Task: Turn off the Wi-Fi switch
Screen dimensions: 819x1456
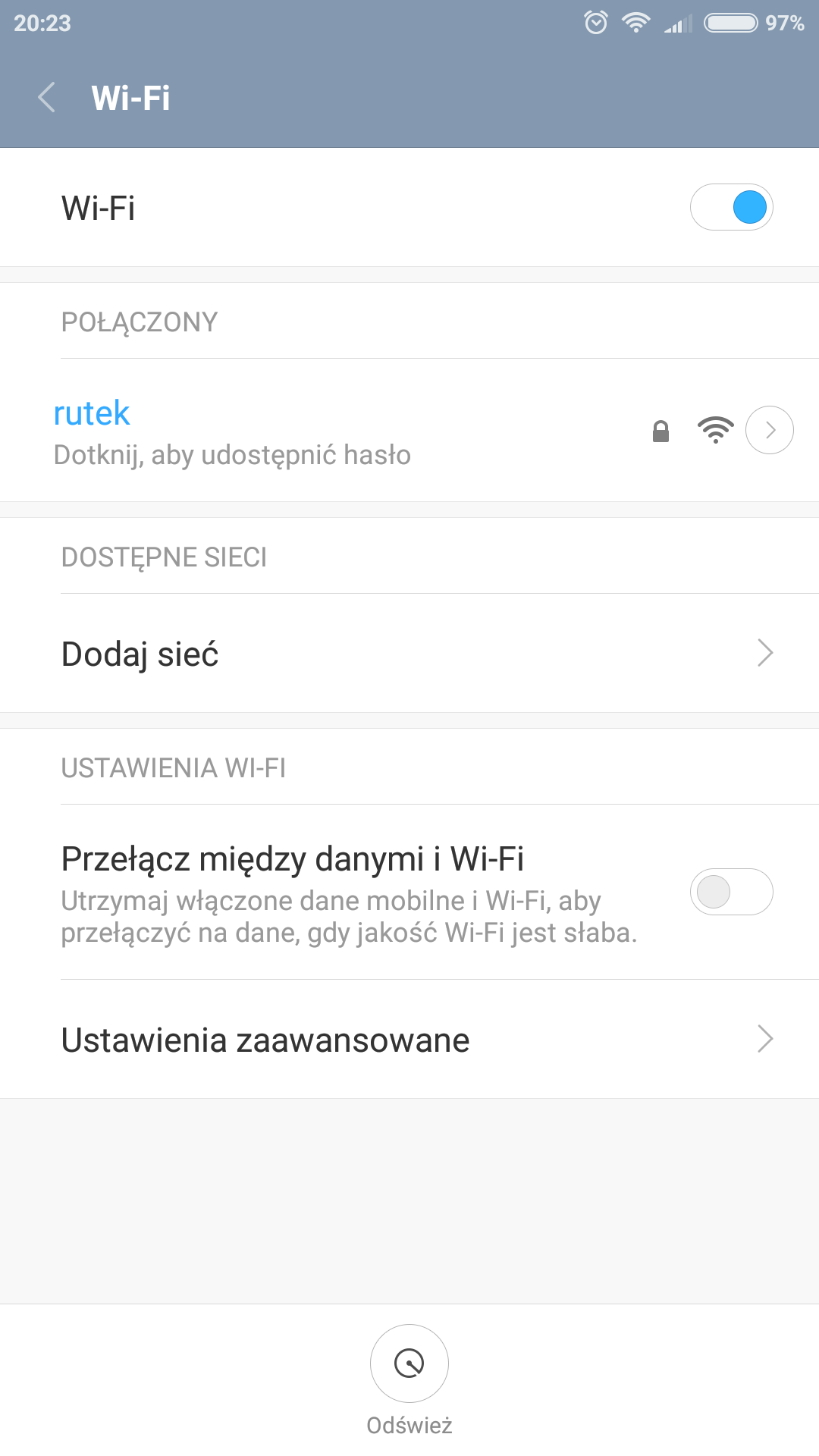Action: [x=731, y=207]
